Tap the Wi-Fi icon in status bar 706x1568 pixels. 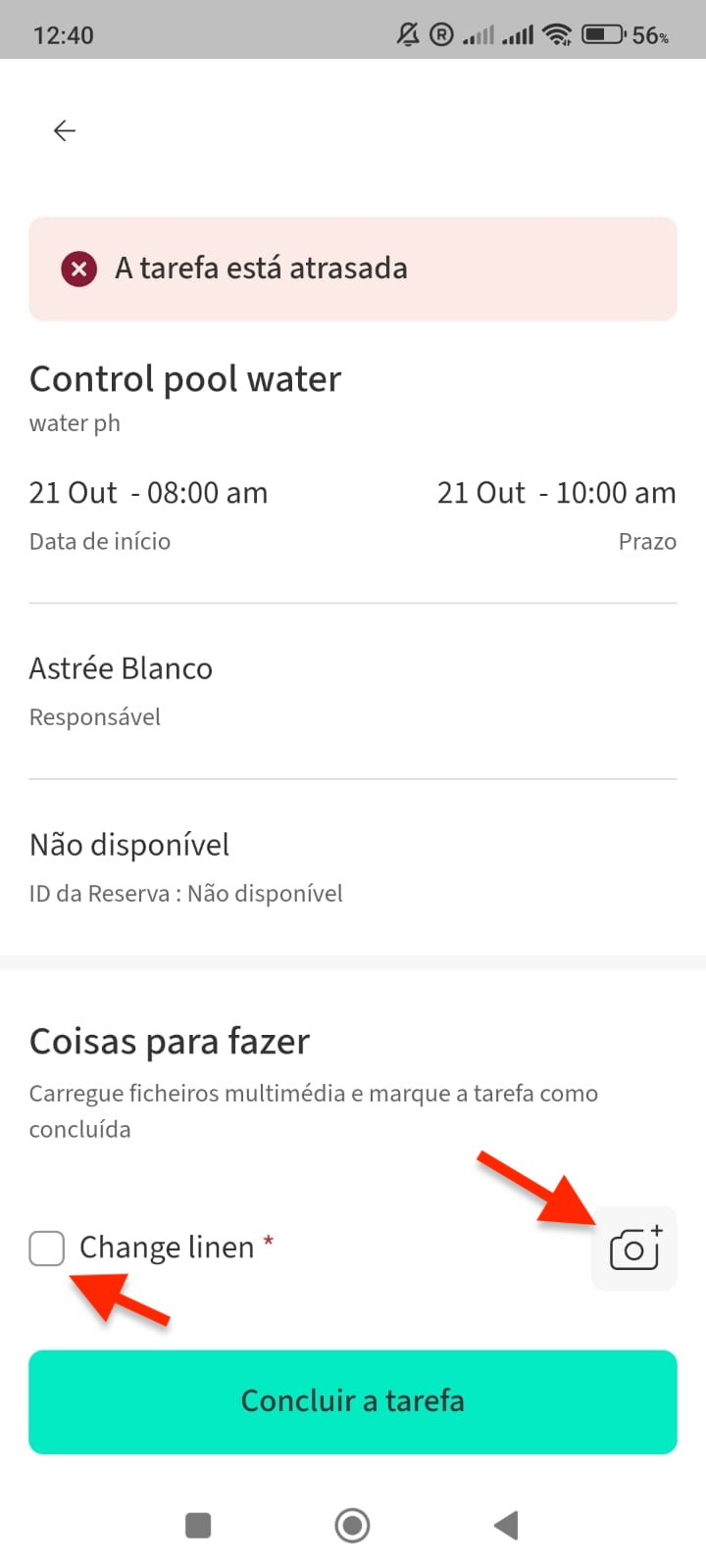click(556, 32)
